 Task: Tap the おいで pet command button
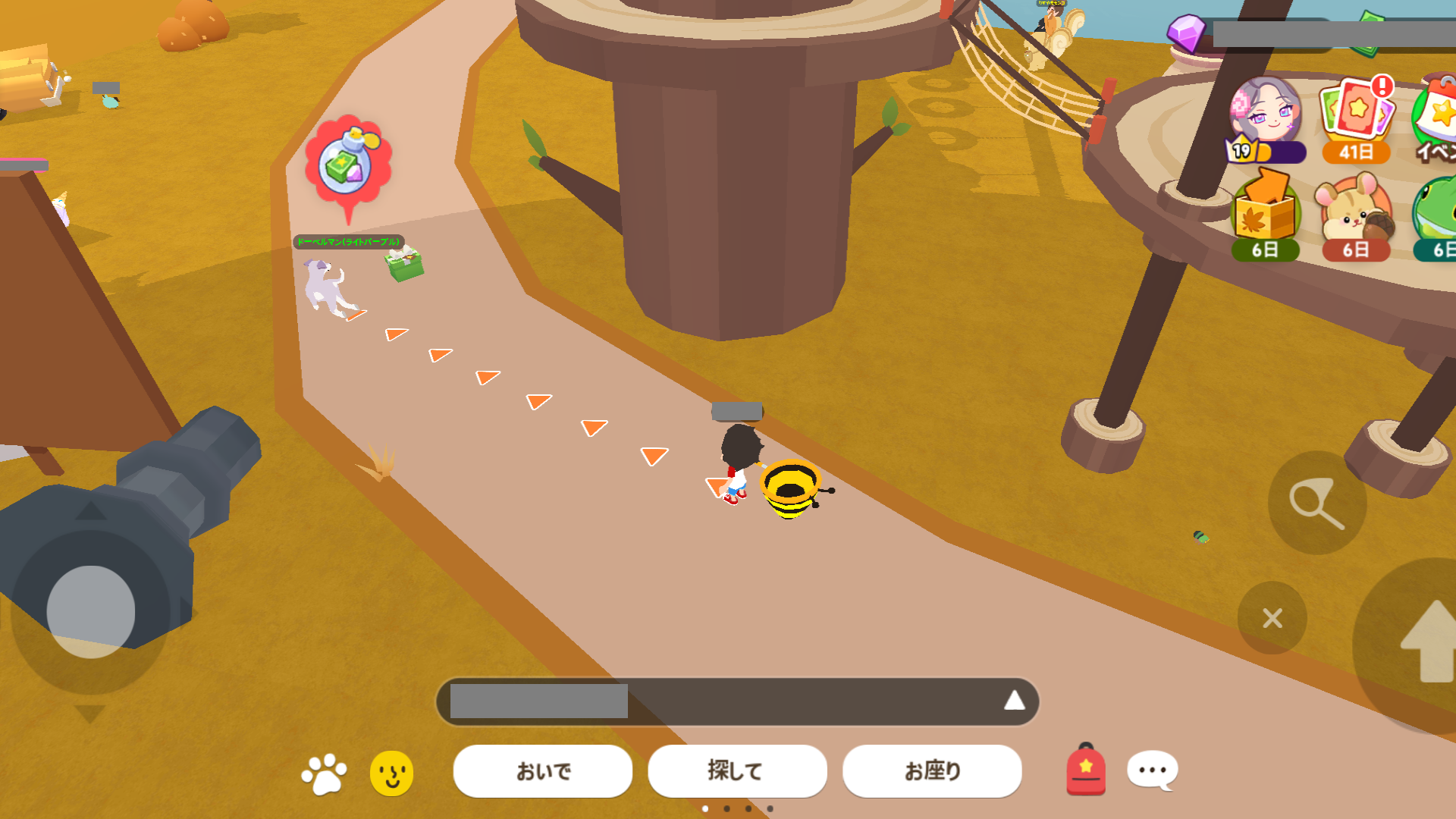pos(542,770)
